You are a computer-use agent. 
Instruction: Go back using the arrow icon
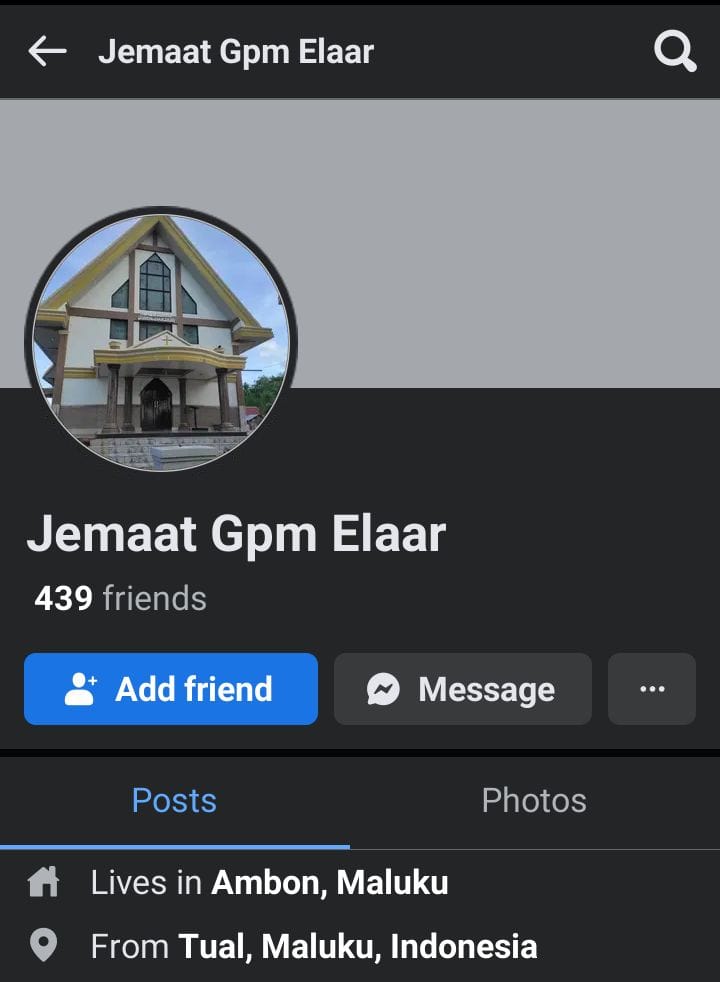tap(47, 51)
